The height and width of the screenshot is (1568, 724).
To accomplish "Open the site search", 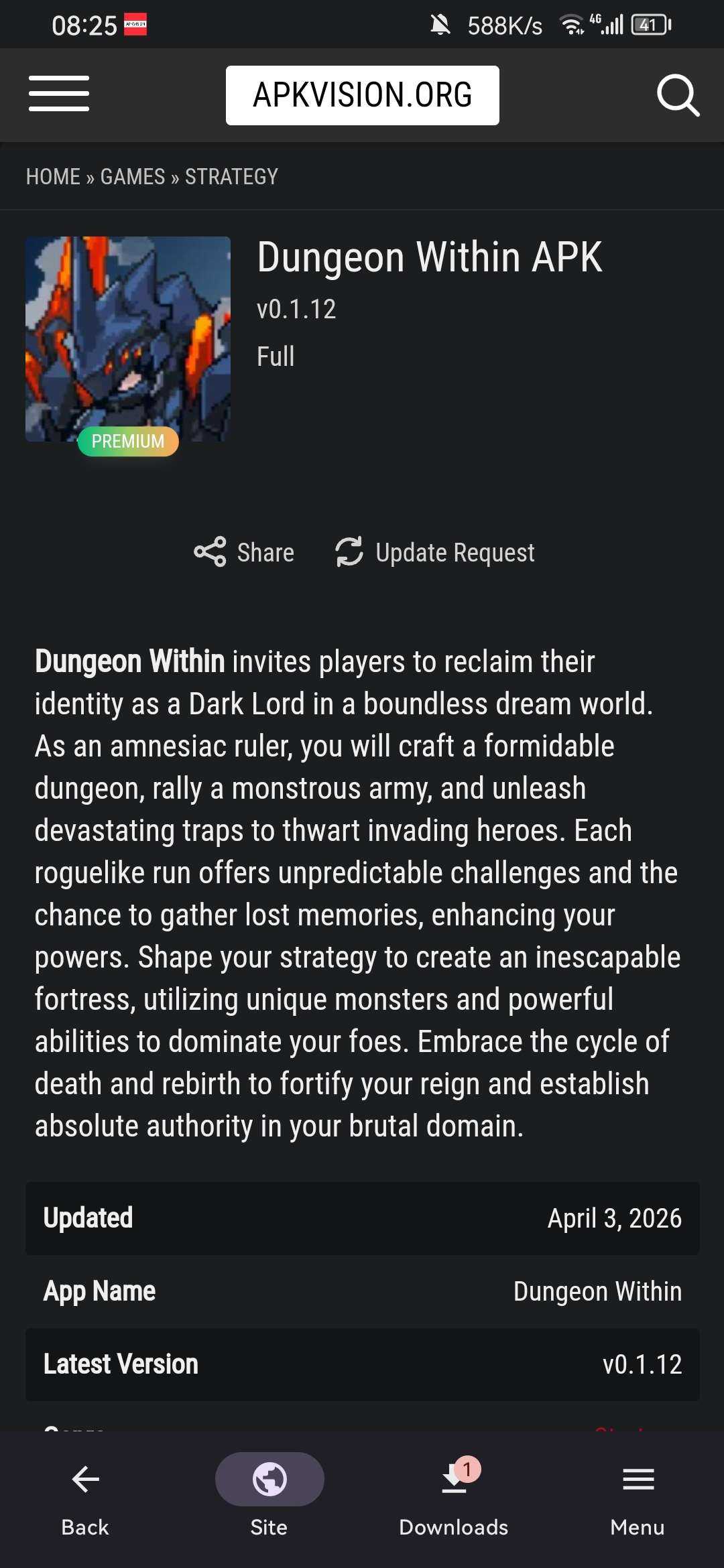I will click(678, 95).
